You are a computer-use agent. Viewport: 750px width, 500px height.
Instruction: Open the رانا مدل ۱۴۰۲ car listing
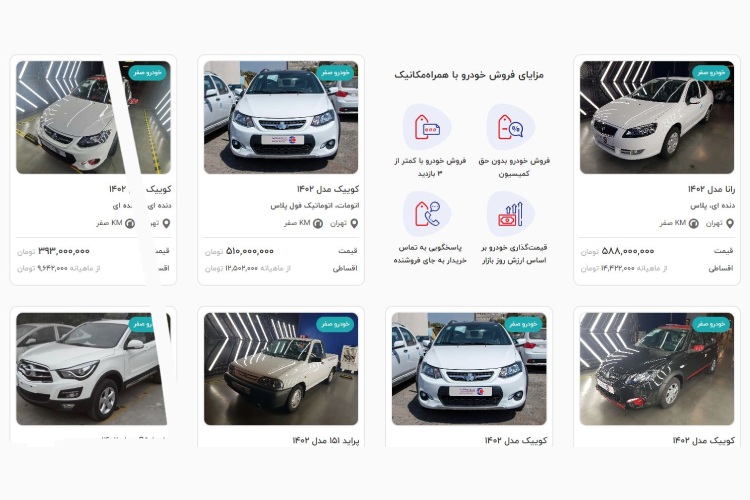(657, 170)
